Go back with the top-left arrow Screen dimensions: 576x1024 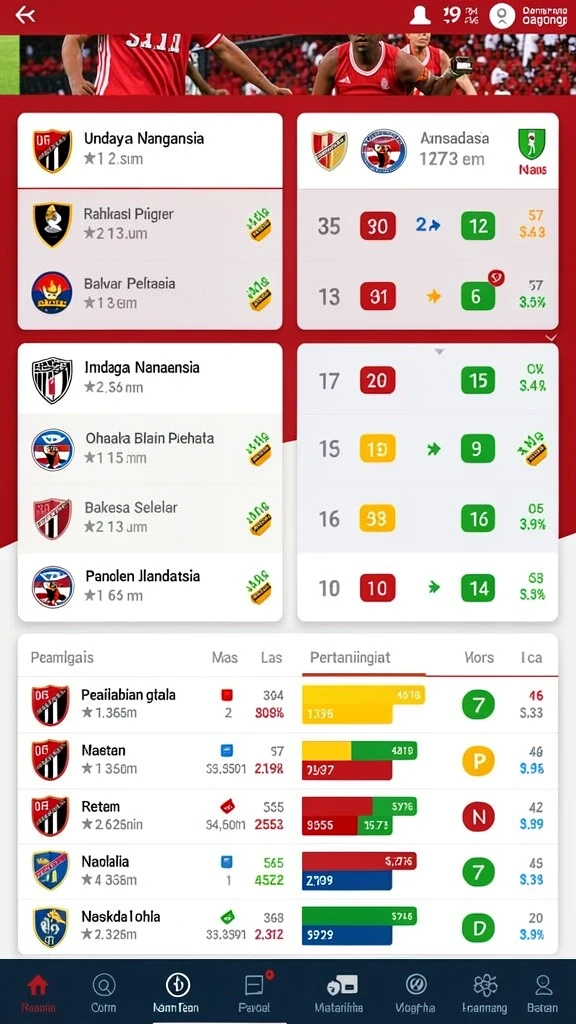[x=25, y=15]
